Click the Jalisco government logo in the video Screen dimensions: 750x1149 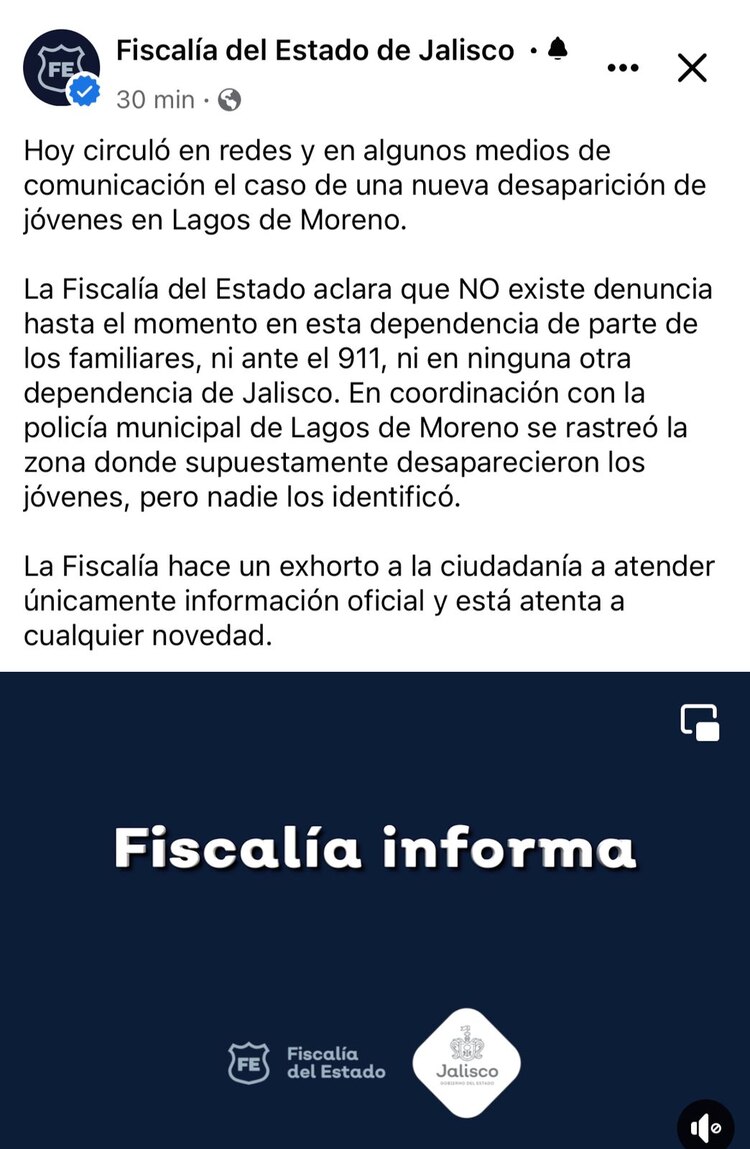tap(465, 1060)
